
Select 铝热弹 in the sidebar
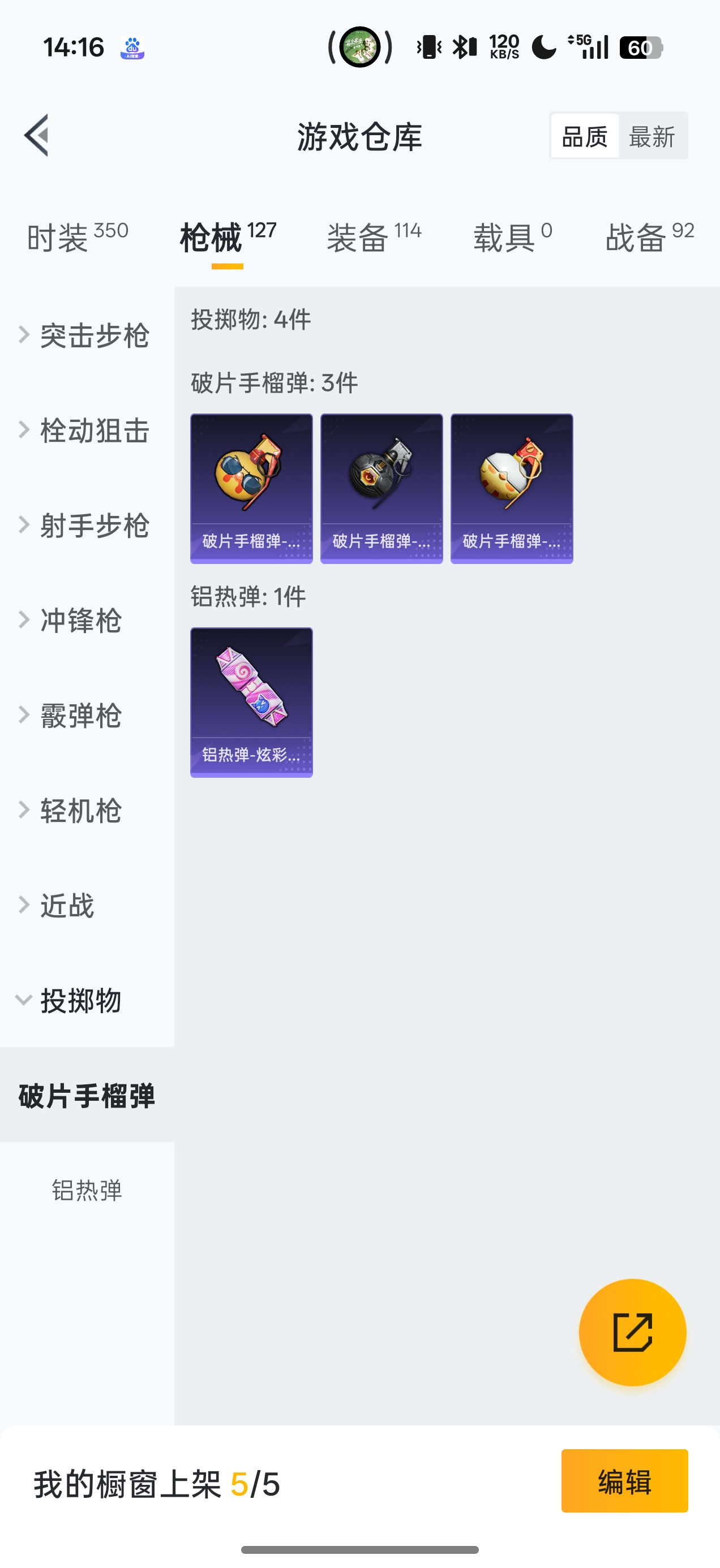tap(87, 1190)
